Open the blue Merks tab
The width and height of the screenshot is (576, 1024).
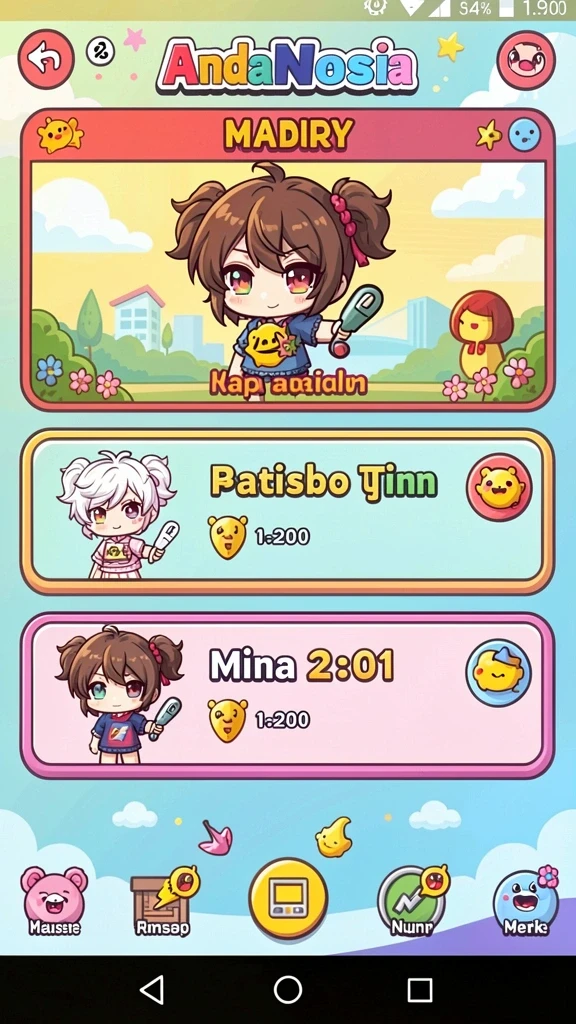click(x=526, y=901)
